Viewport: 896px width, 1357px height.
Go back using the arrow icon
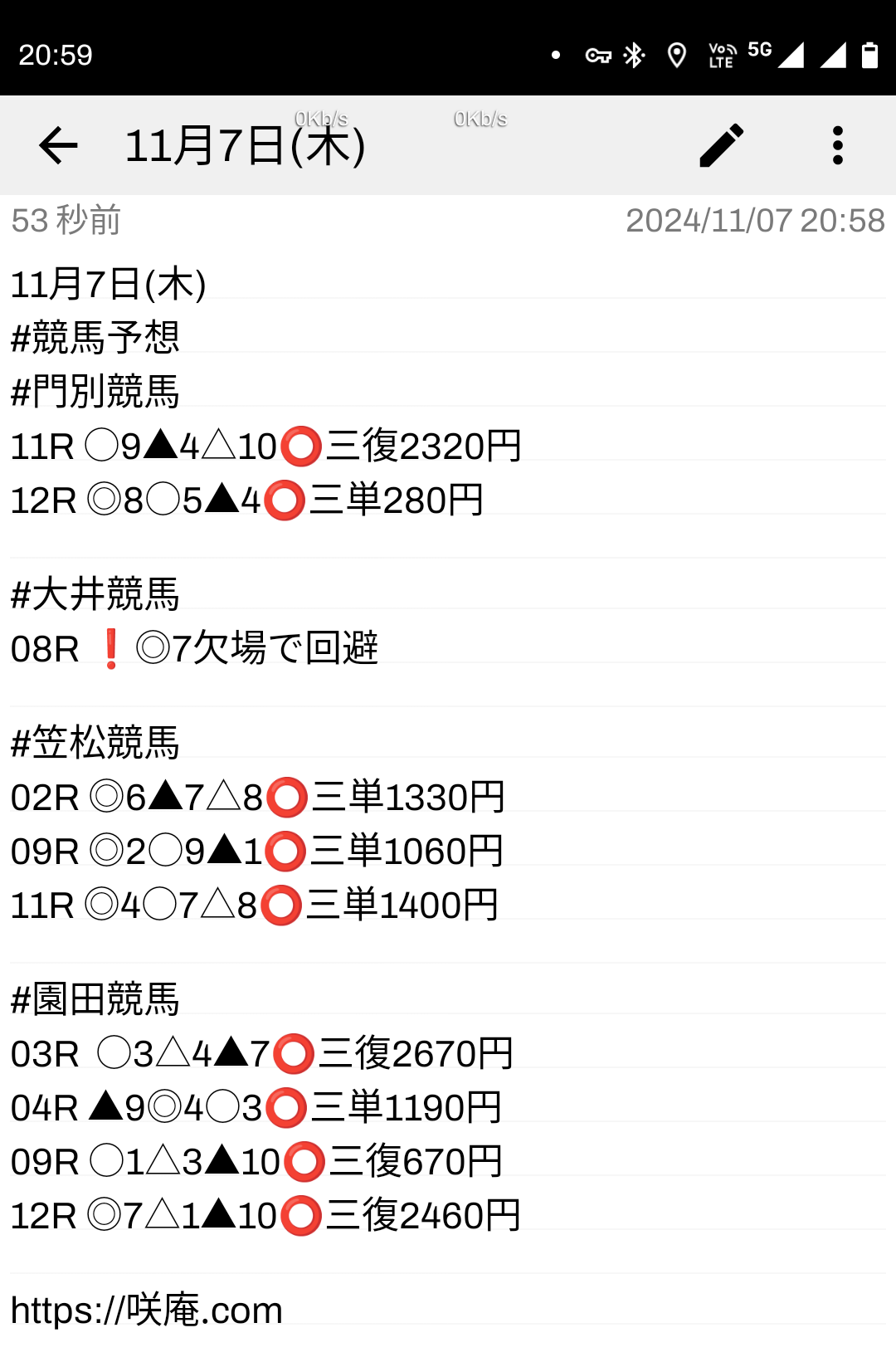[58, 146]
